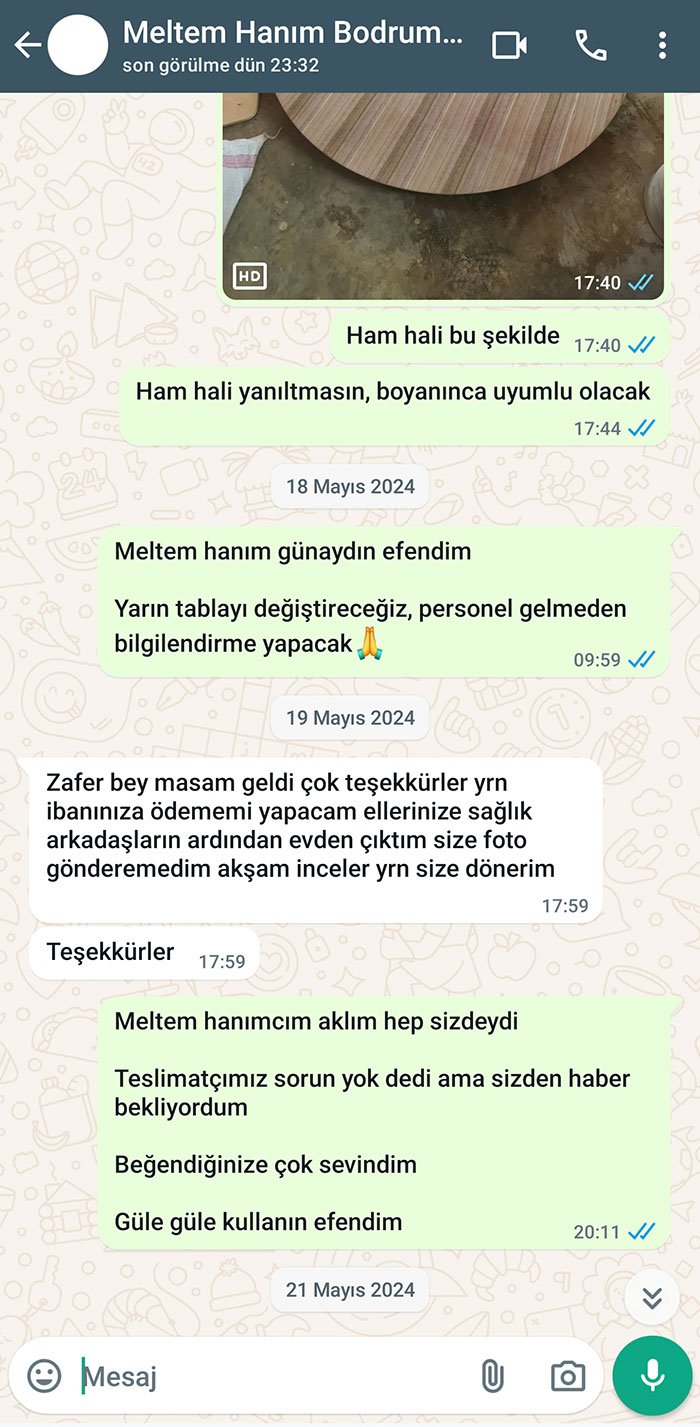The image size is (700, 1427).
Task: Start a voice call with Meltem Hanım
Action: (590, 46)
